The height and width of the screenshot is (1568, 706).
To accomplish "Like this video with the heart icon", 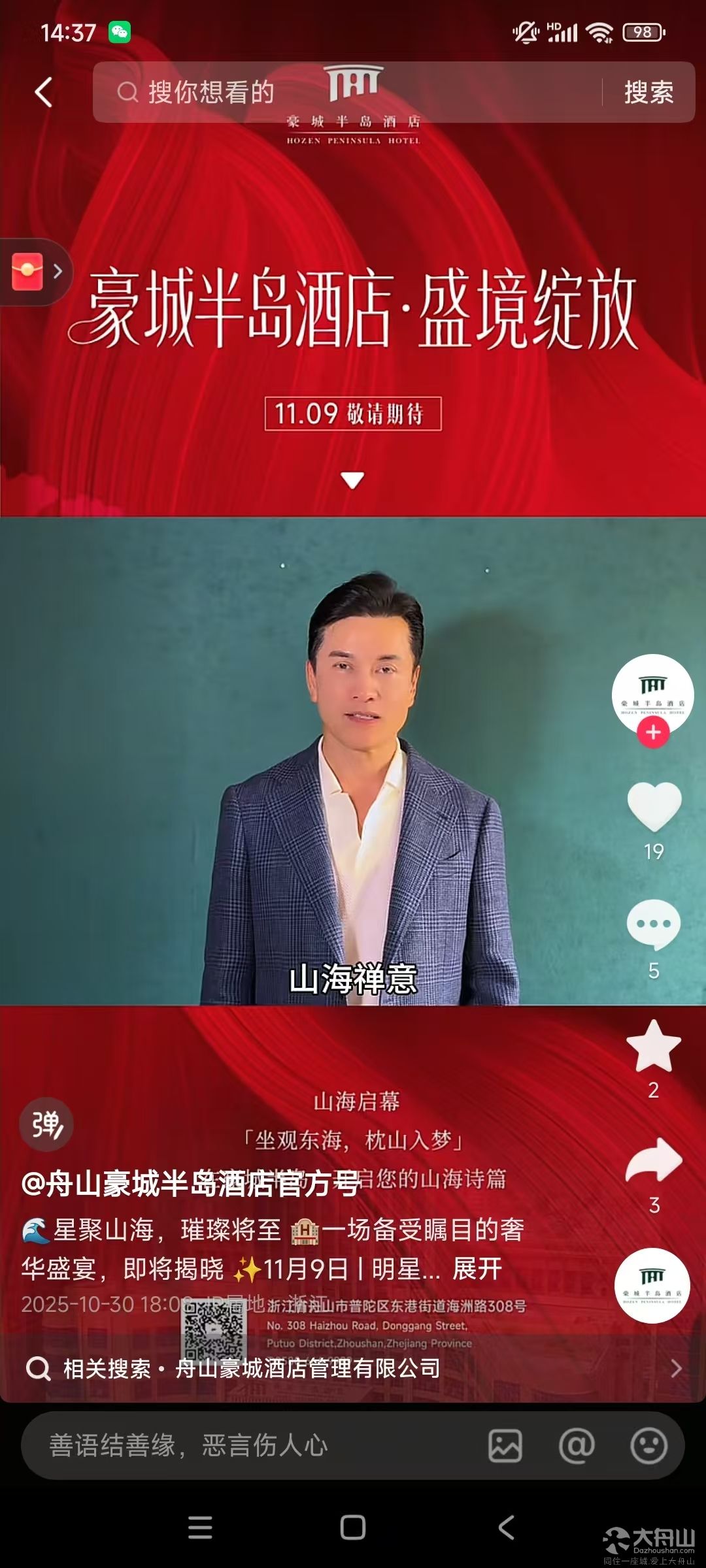I will pyautogui.click(x=654, y=806).
